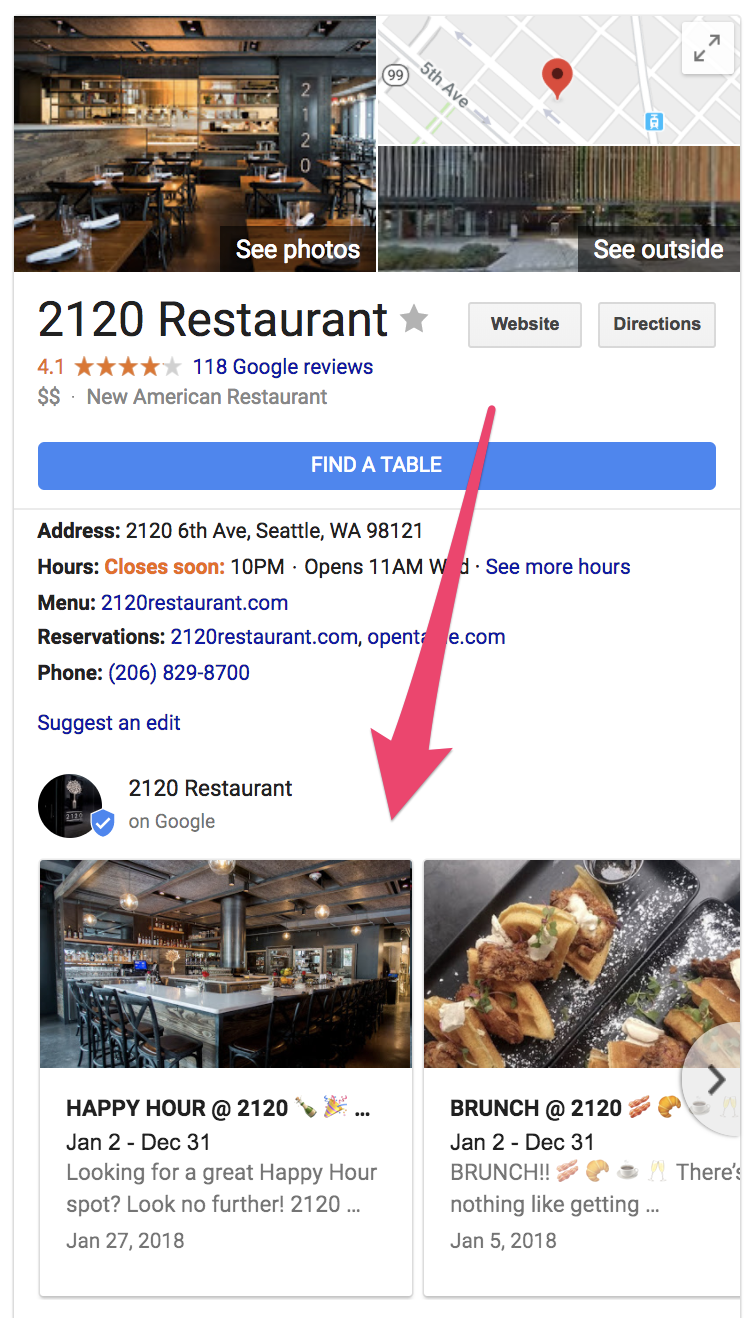Screen dimensions: 756x1318
Task: Tap the FIND A TABLE button
Action: coord(377,465)
